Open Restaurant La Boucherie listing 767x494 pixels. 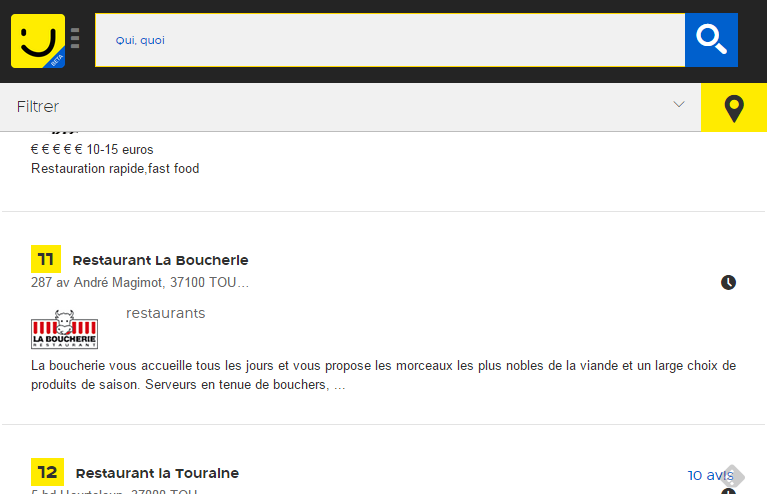(160, 260)
